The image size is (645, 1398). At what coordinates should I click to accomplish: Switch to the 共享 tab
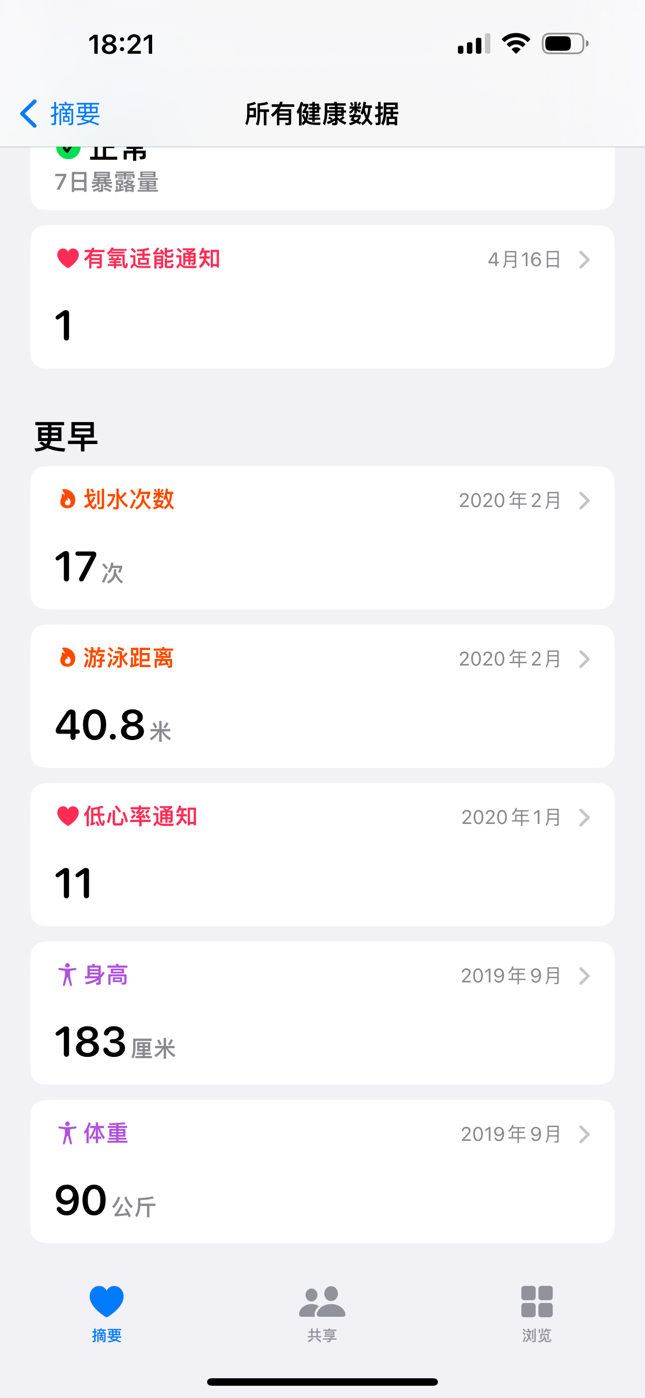click(322, 1314)
